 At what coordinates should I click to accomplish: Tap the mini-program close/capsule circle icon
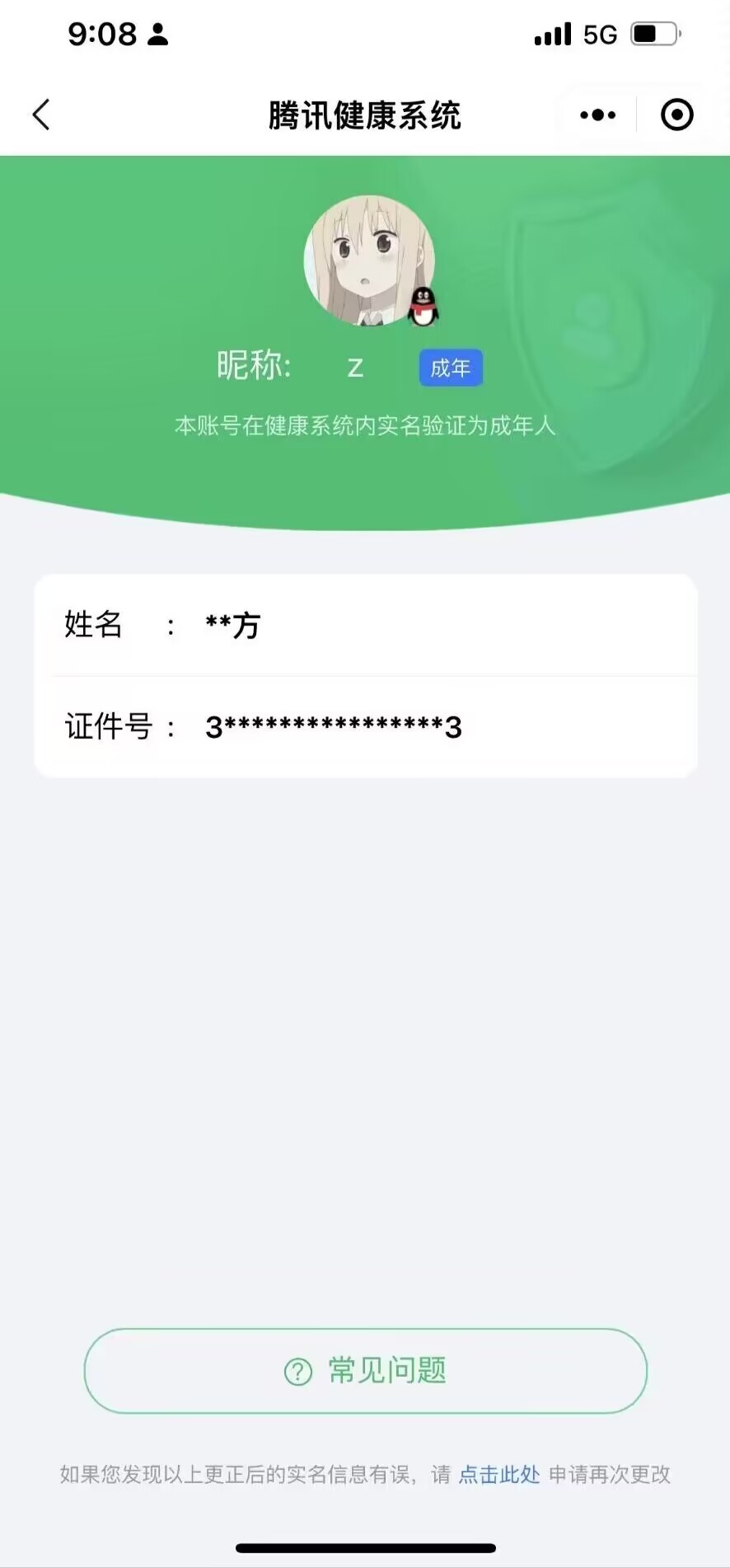(676, 115)
